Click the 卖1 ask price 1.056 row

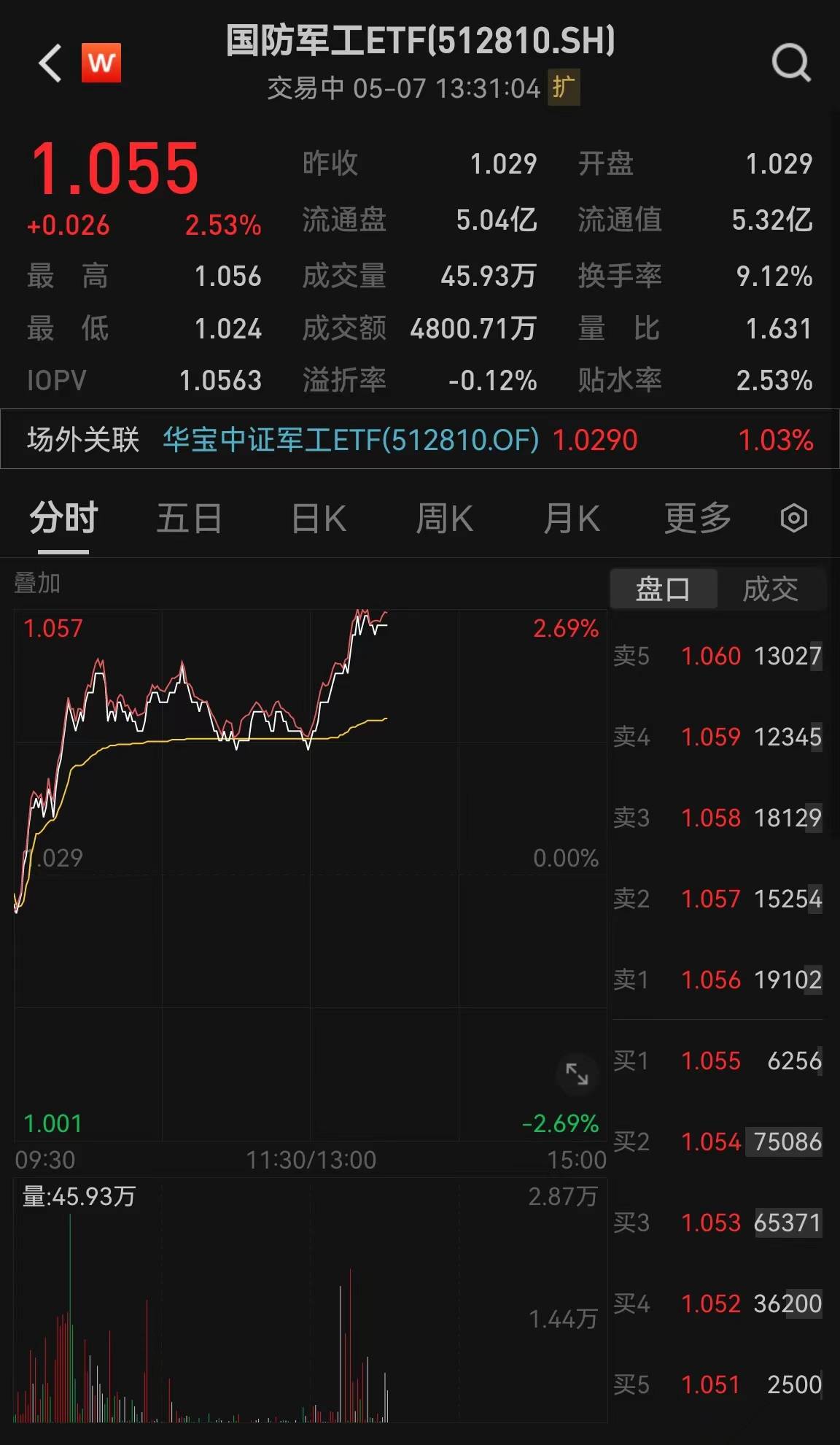point(717,980)
